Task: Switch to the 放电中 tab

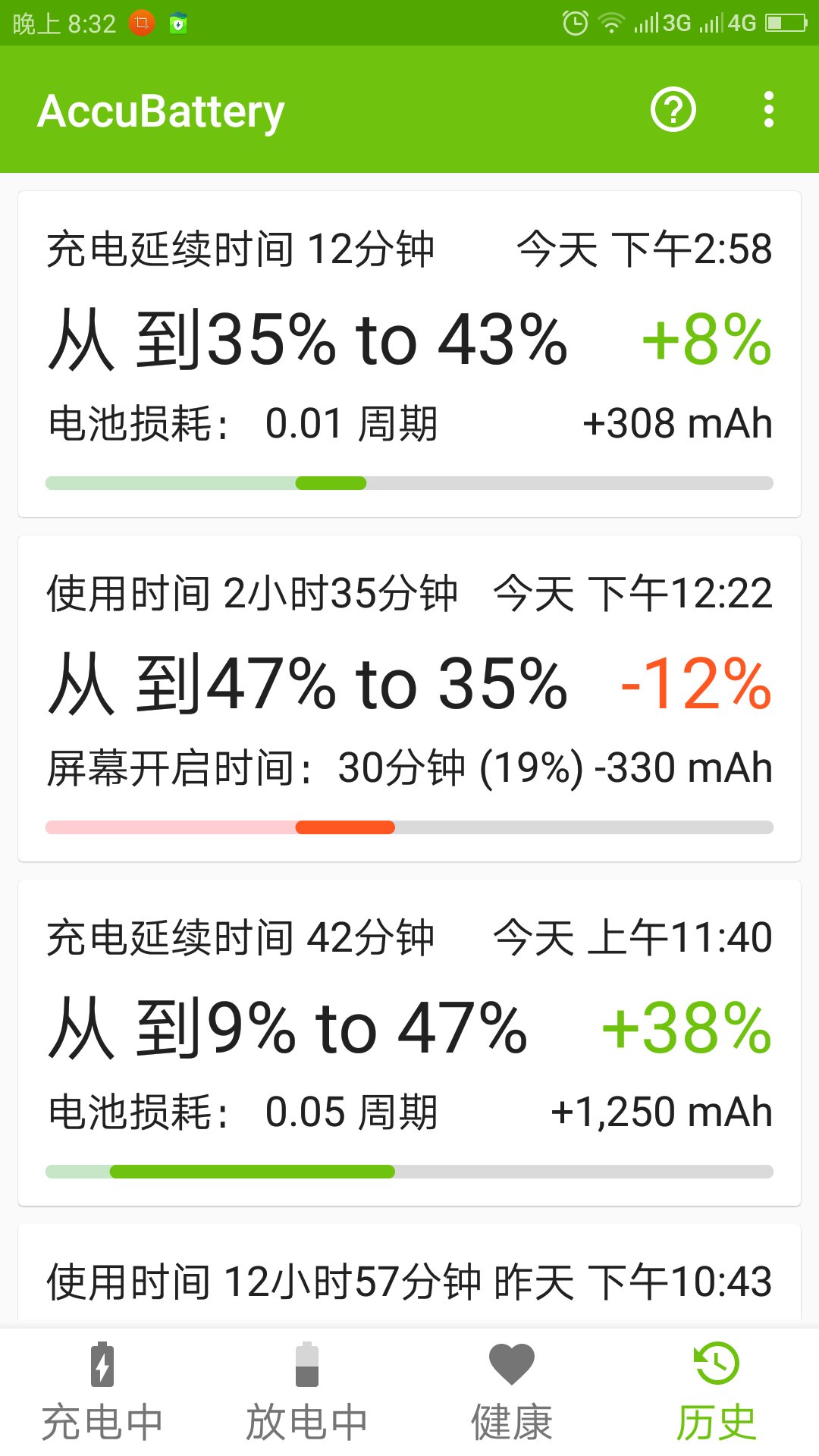Action: coord(307,1391)
